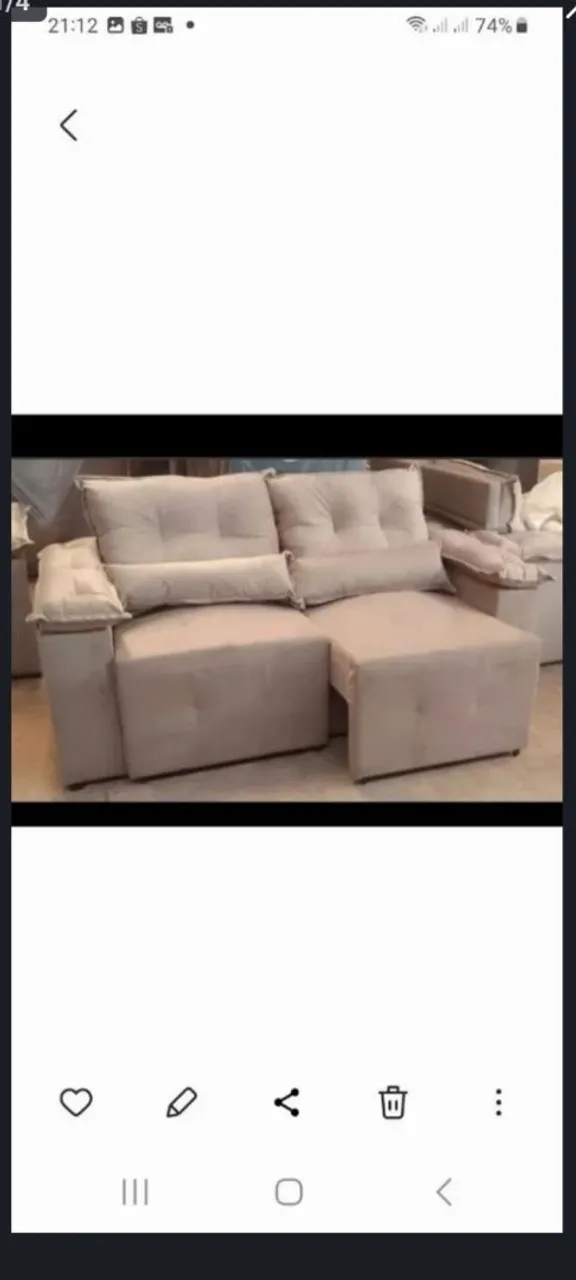
Task: Open recent apps from the navigation bar
Action: point(135,1192)
